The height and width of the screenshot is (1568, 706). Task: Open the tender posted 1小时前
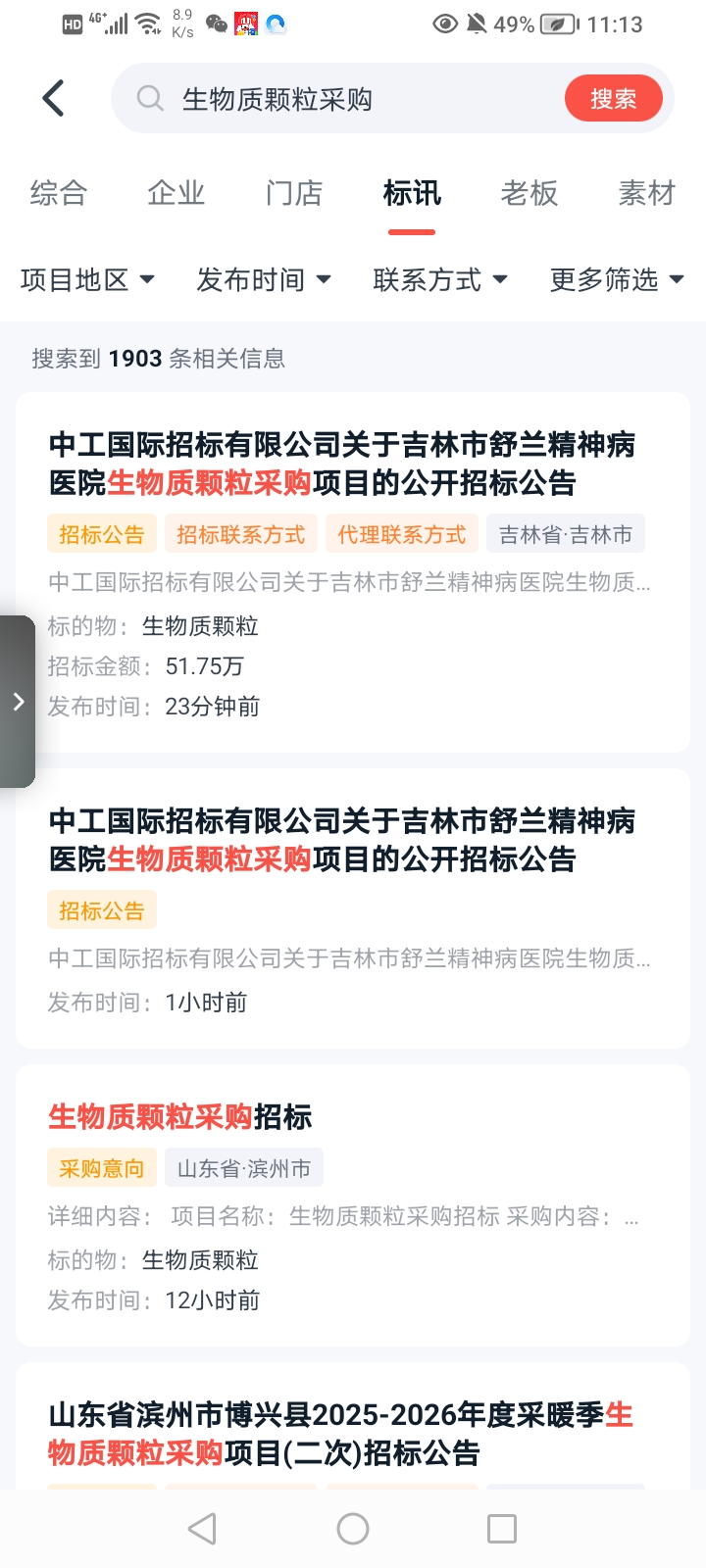tap(341, 840)
